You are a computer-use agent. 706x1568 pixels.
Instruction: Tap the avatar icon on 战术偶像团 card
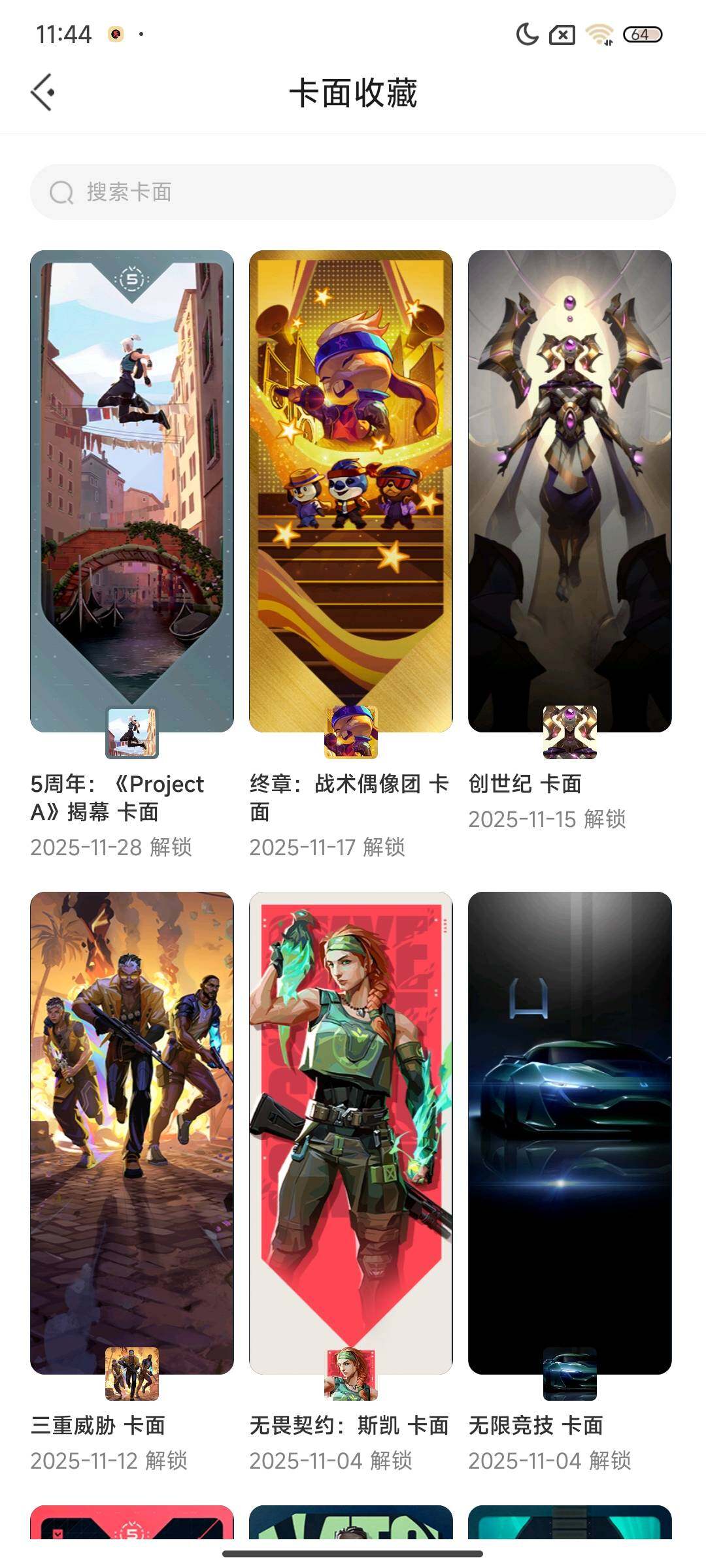coord(350,733)
